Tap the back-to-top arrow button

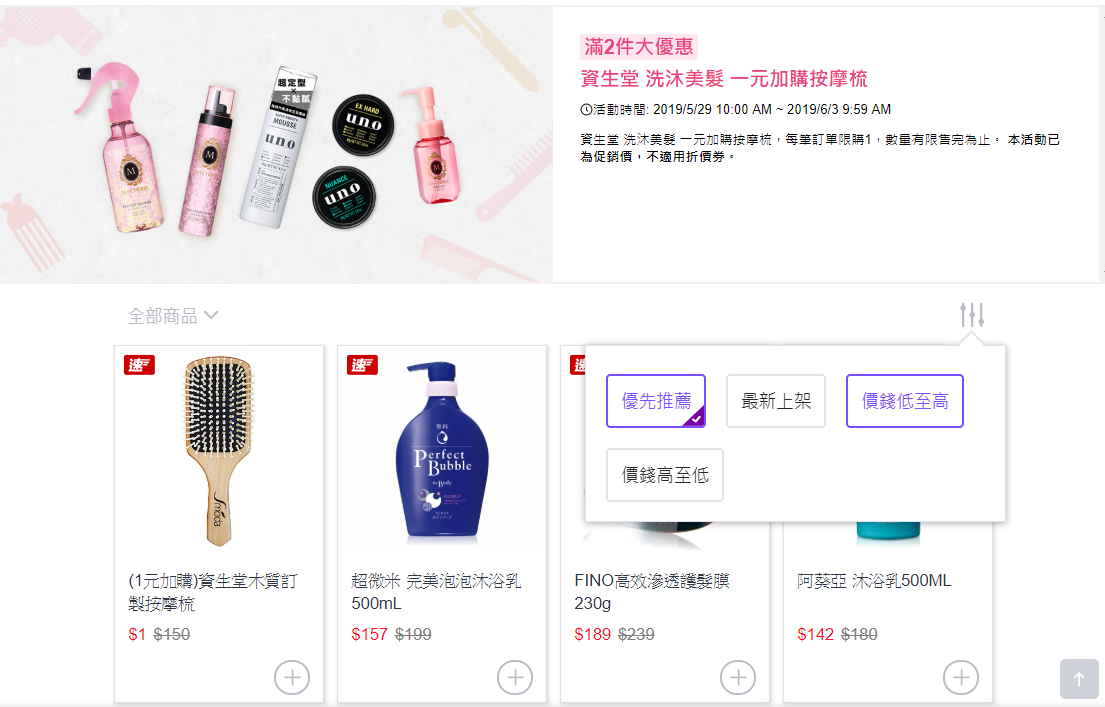(x=1079, y=679)
